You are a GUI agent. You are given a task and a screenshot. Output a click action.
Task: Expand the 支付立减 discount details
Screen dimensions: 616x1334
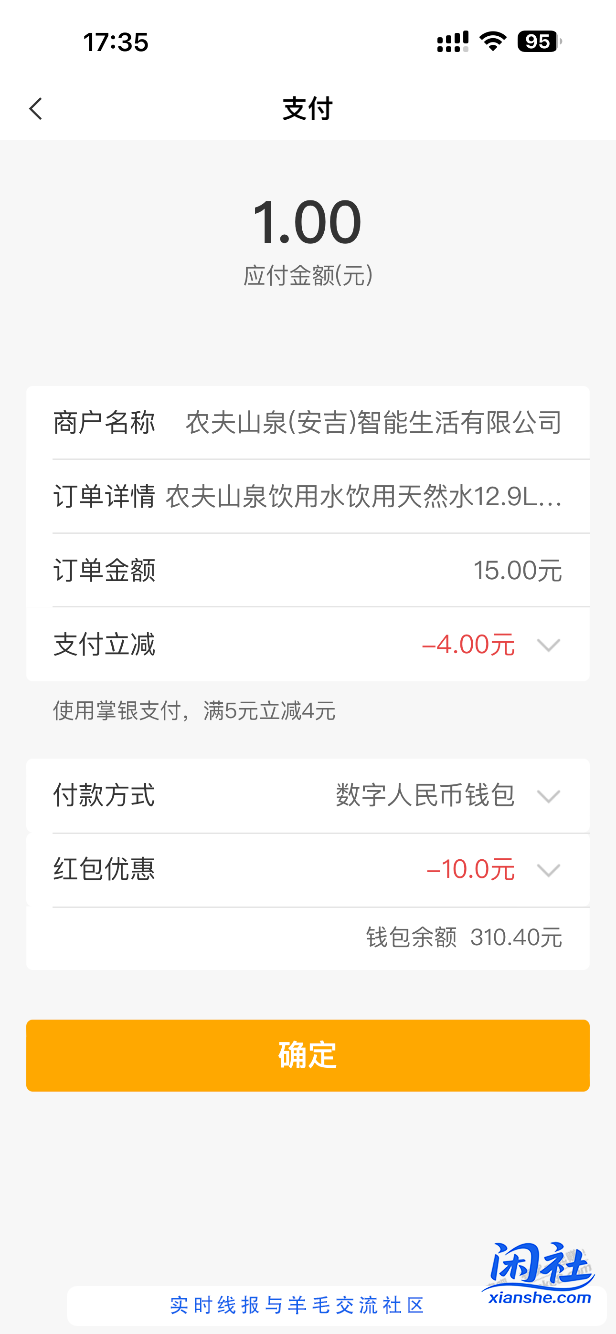547,645
